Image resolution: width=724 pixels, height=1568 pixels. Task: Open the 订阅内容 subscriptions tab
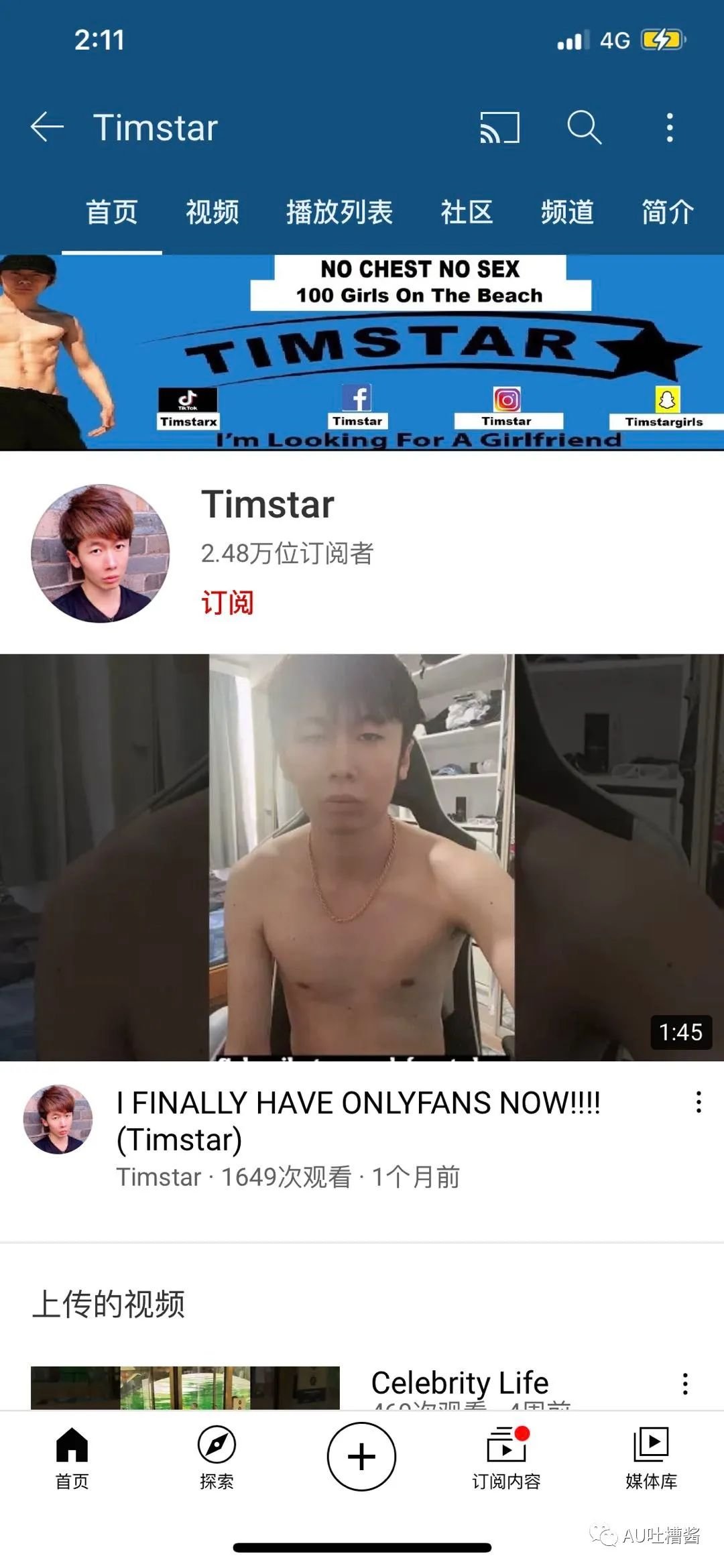click(507, 1457)
